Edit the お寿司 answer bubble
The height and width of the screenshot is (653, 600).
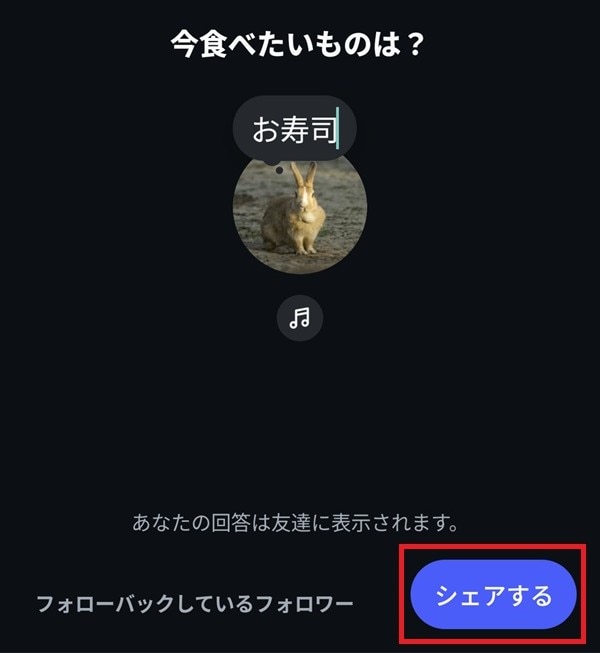point(294,129)
